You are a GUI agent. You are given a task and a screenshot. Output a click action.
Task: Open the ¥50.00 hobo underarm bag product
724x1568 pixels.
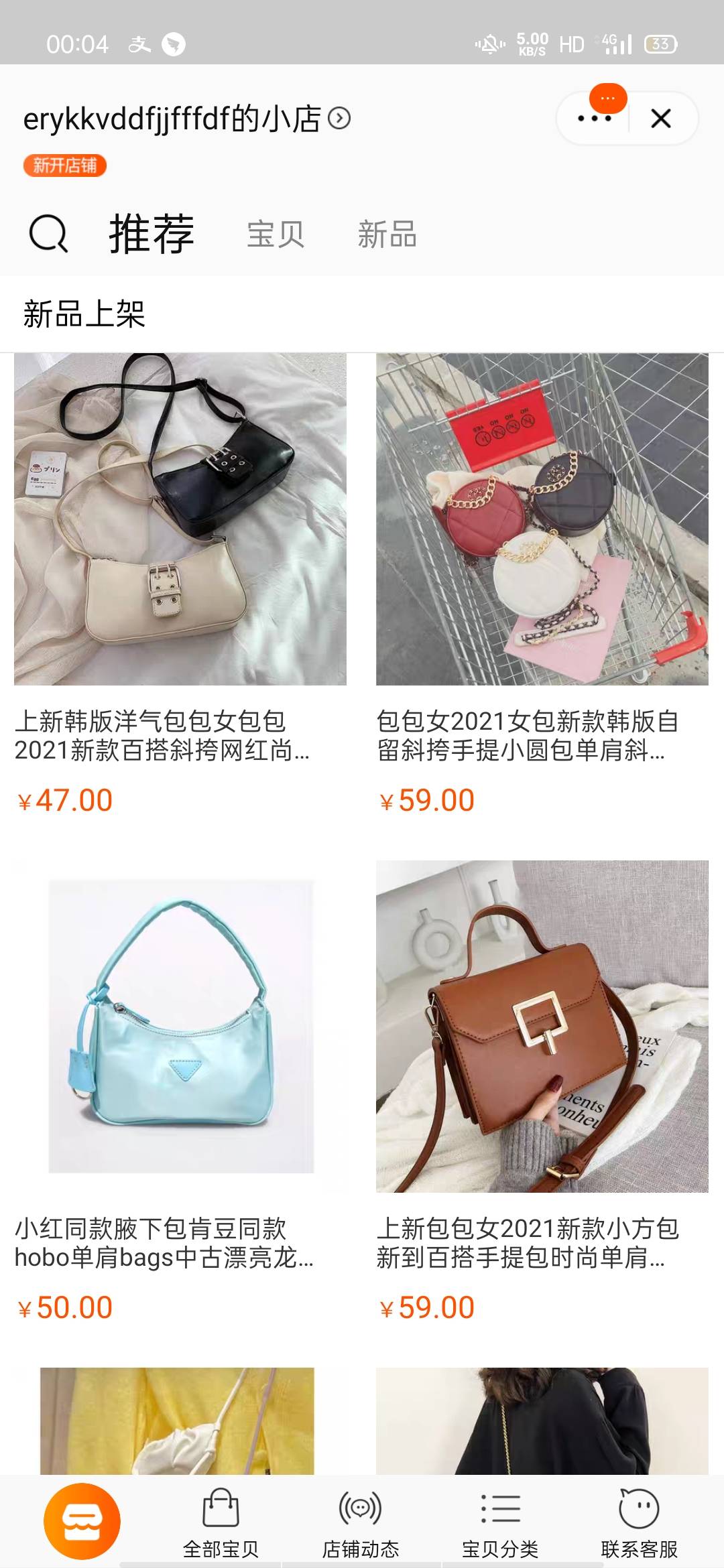click(180, 1025)
